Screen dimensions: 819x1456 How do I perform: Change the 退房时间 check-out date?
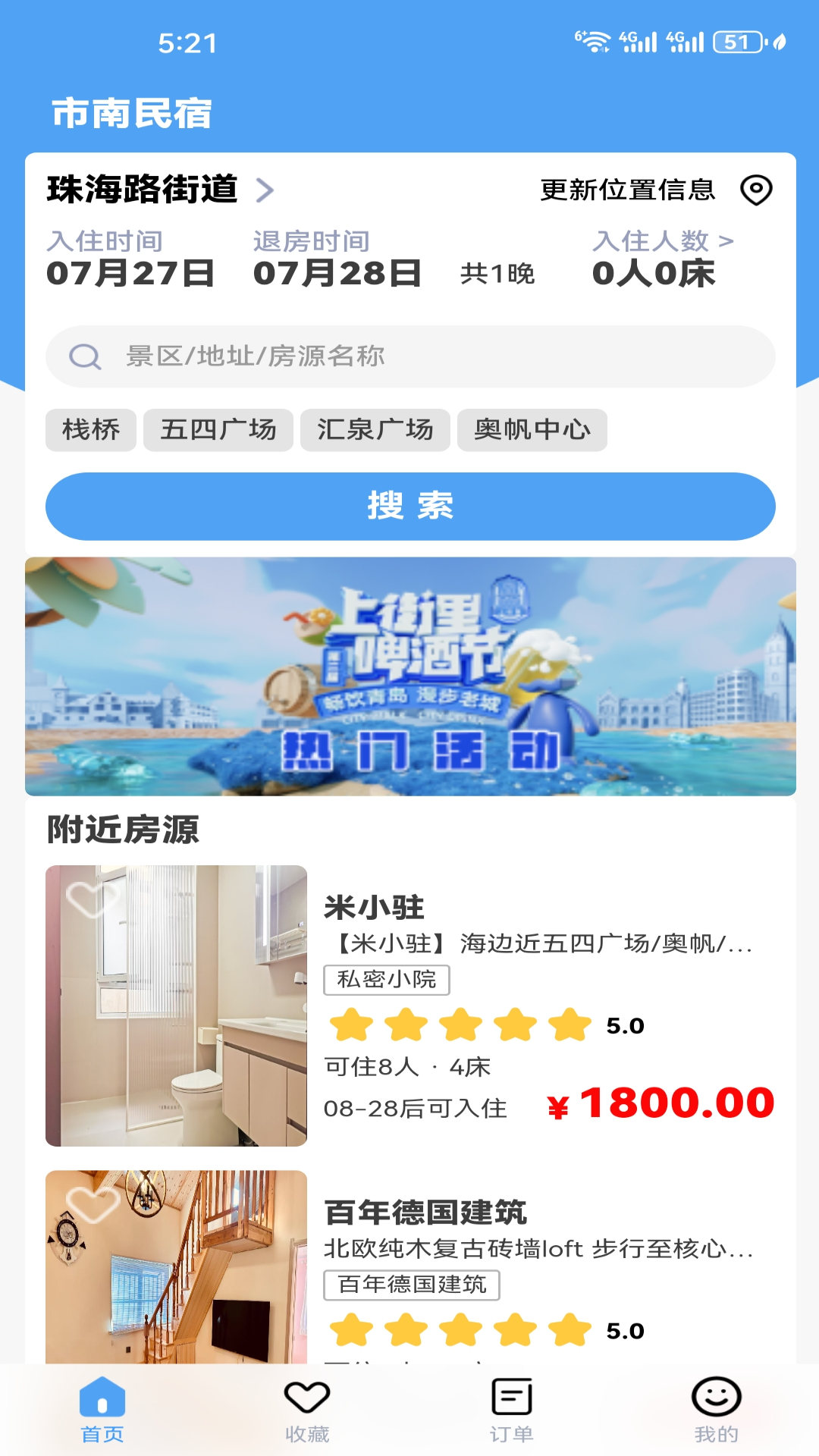point(337,260)
